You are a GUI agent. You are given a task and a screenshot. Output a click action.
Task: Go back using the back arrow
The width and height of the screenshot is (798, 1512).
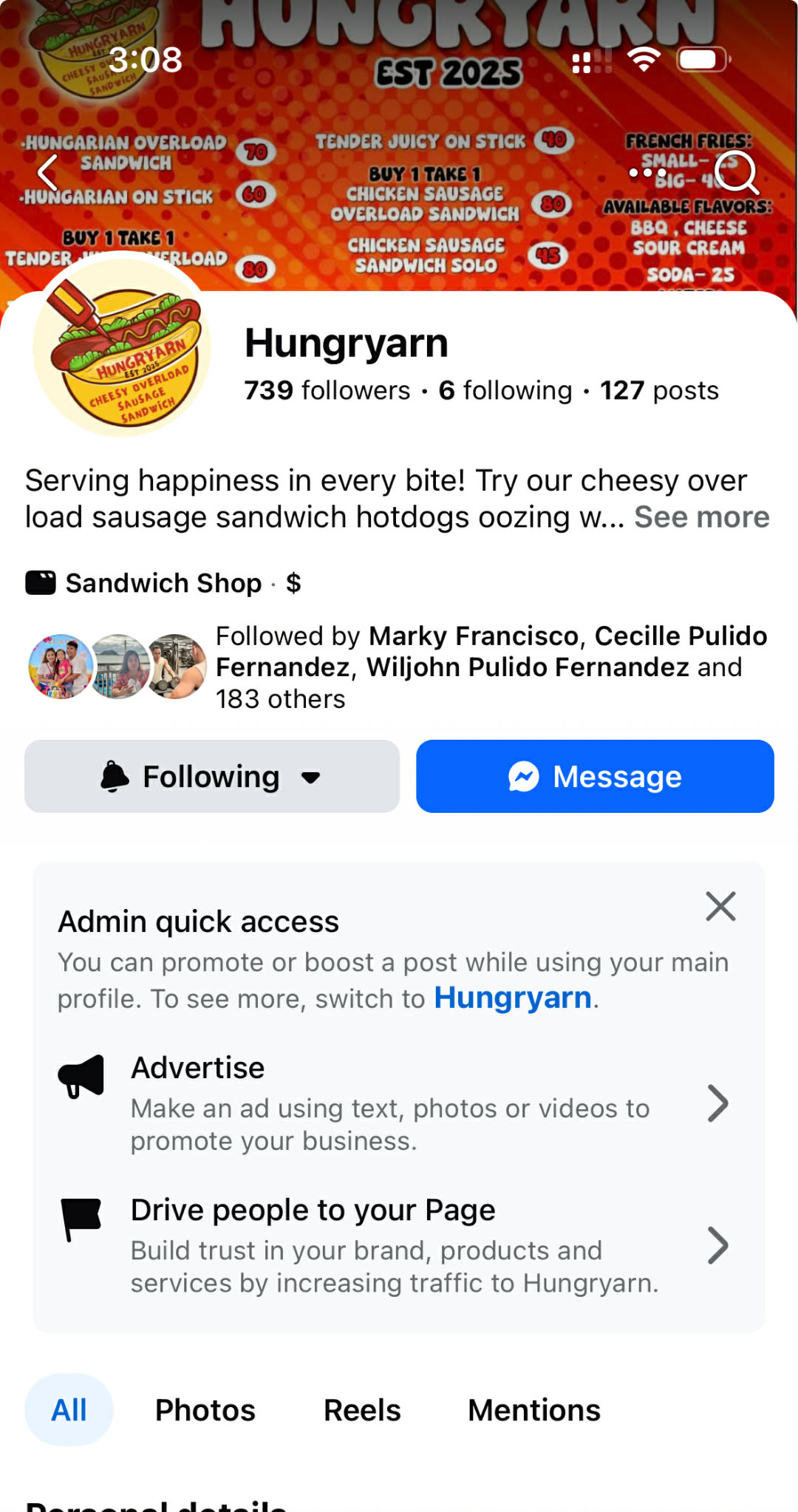(x=48, y=173)
